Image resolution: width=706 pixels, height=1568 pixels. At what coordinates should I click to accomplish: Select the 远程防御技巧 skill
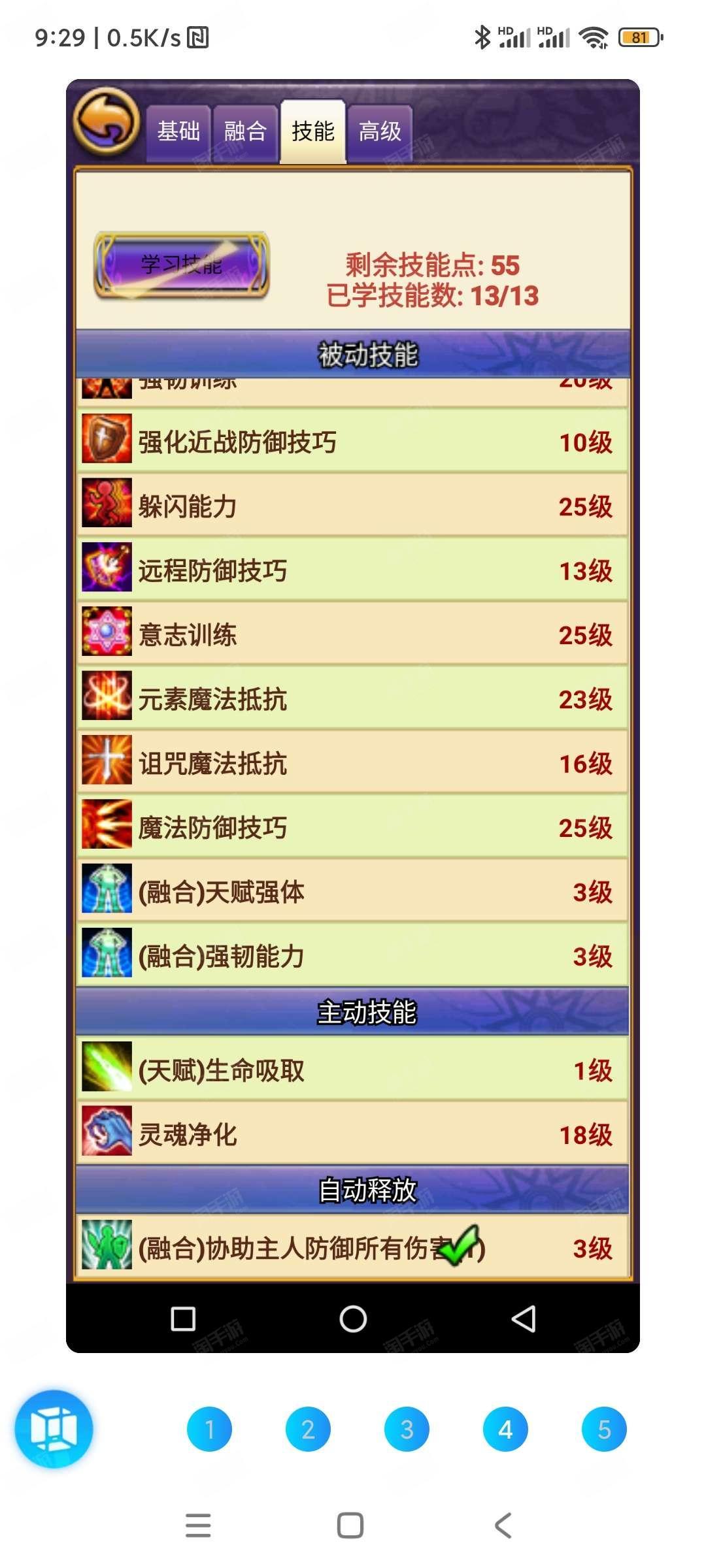pos(353,570)
